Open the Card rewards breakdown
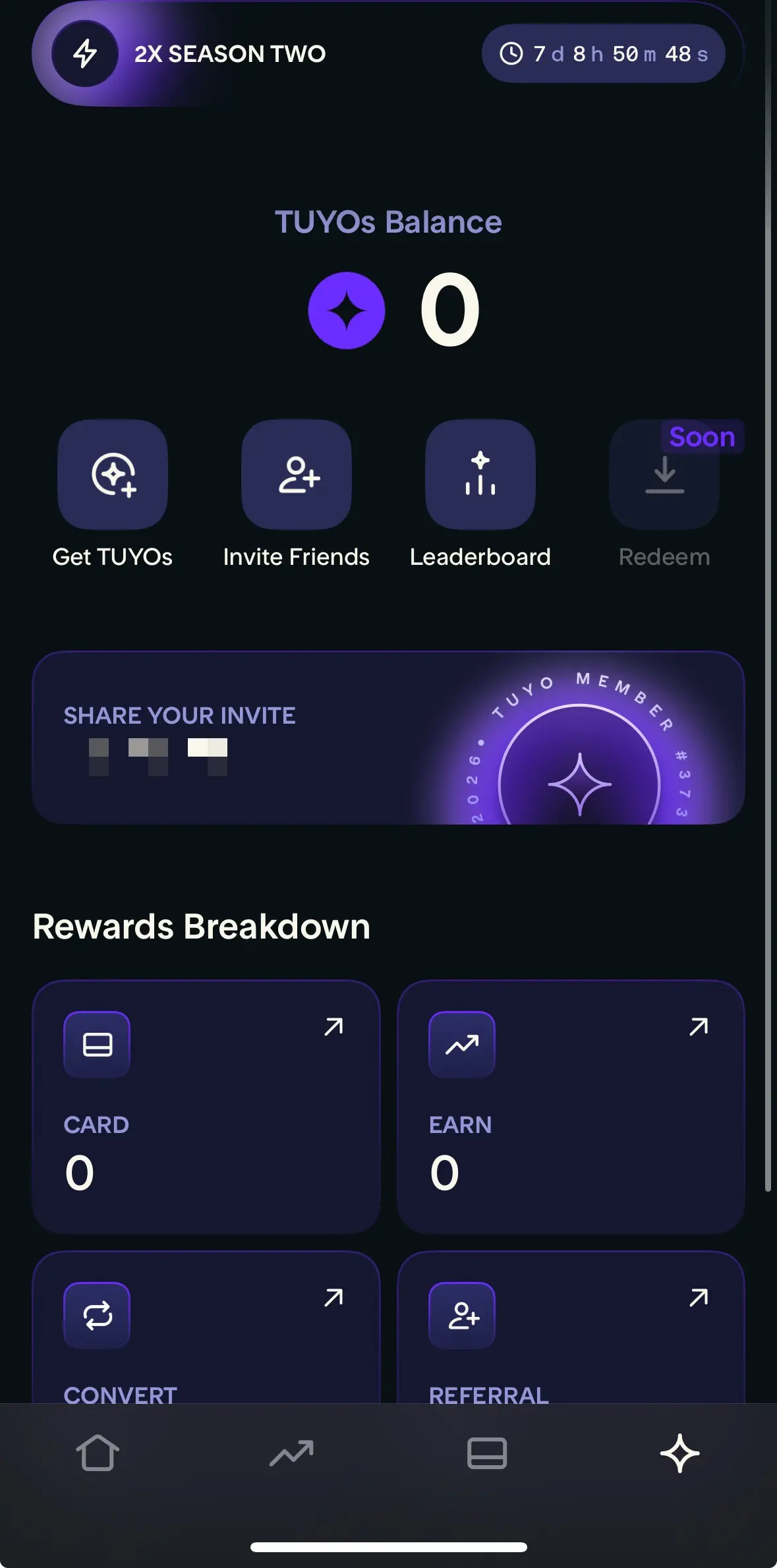777x1568 pixels. [206, 1107]
